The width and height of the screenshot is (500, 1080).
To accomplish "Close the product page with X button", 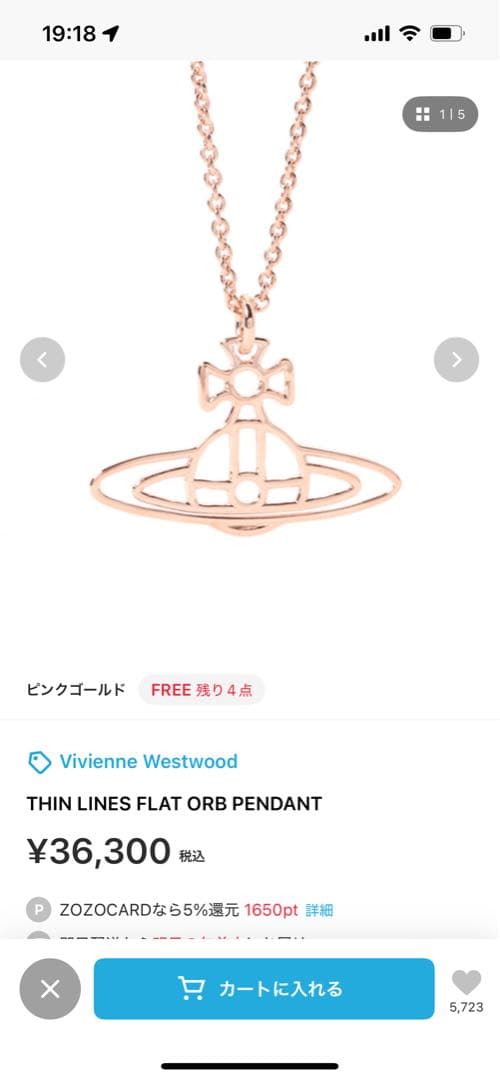I will point(50,989).
